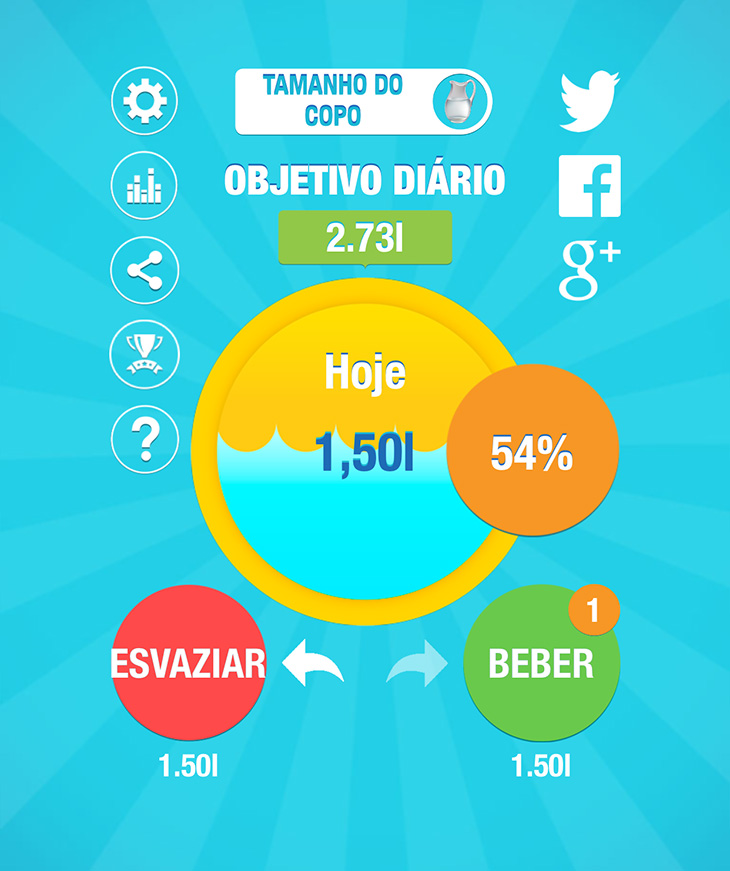Image resolution: width=730 pixels, height=871 pixels.
Task: Tap the 54% progress circle
Action: [532, 453]
